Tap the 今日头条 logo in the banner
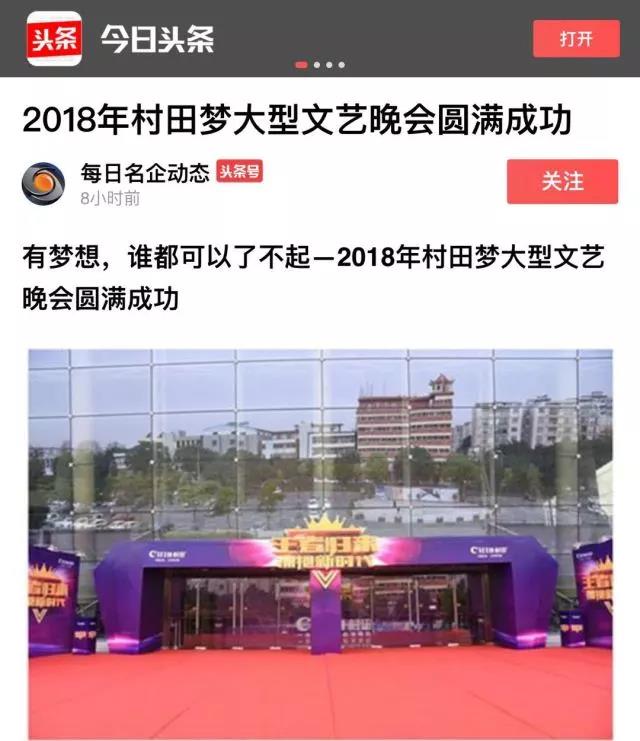This screenshot has height=741, width=640. click(55, 39)
